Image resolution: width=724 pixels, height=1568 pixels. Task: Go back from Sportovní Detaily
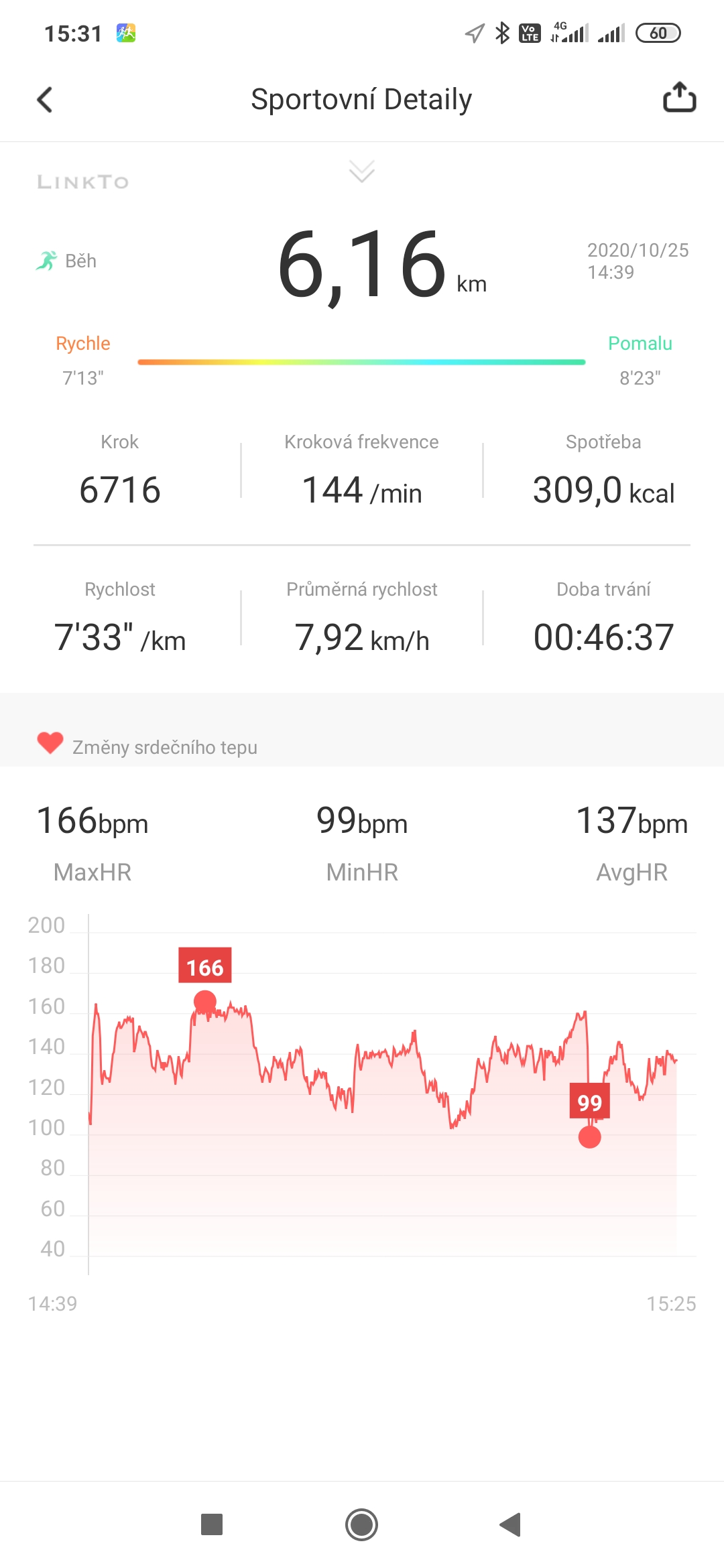click(x=44, y=100)
